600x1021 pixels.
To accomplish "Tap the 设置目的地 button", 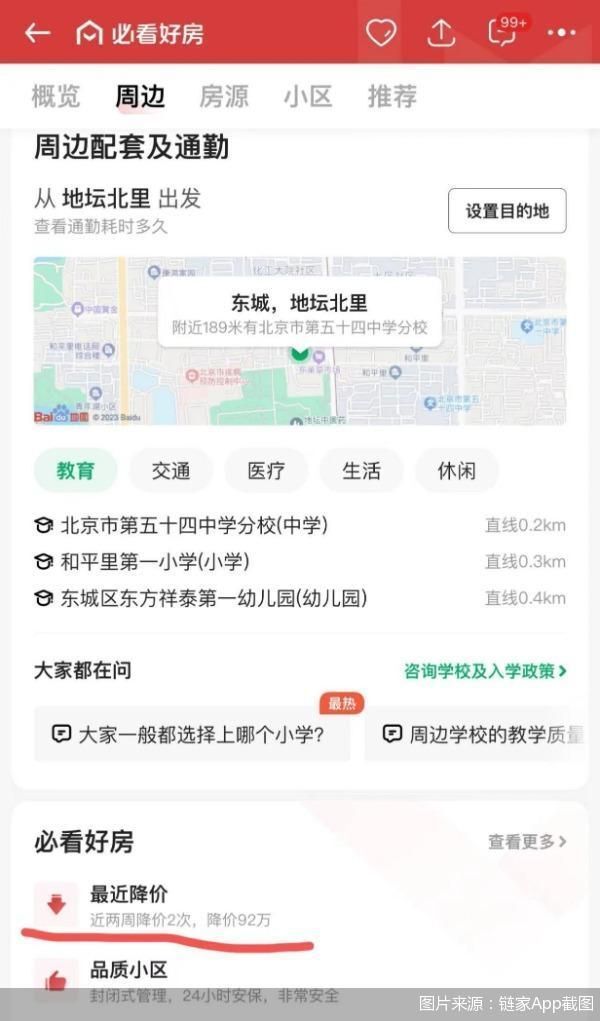I will [x=507, y=211].
